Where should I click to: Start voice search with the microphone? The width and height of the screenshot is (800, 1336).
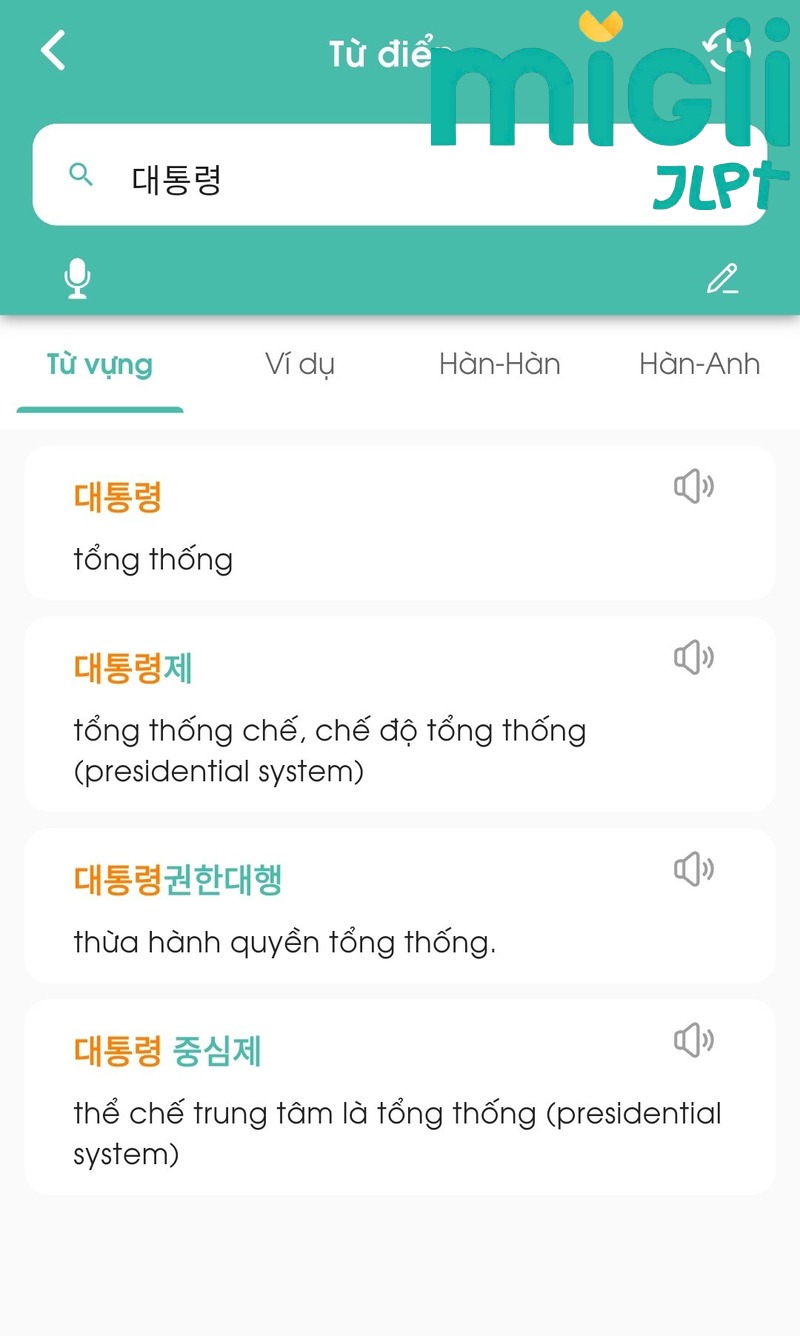coord(77,278)
